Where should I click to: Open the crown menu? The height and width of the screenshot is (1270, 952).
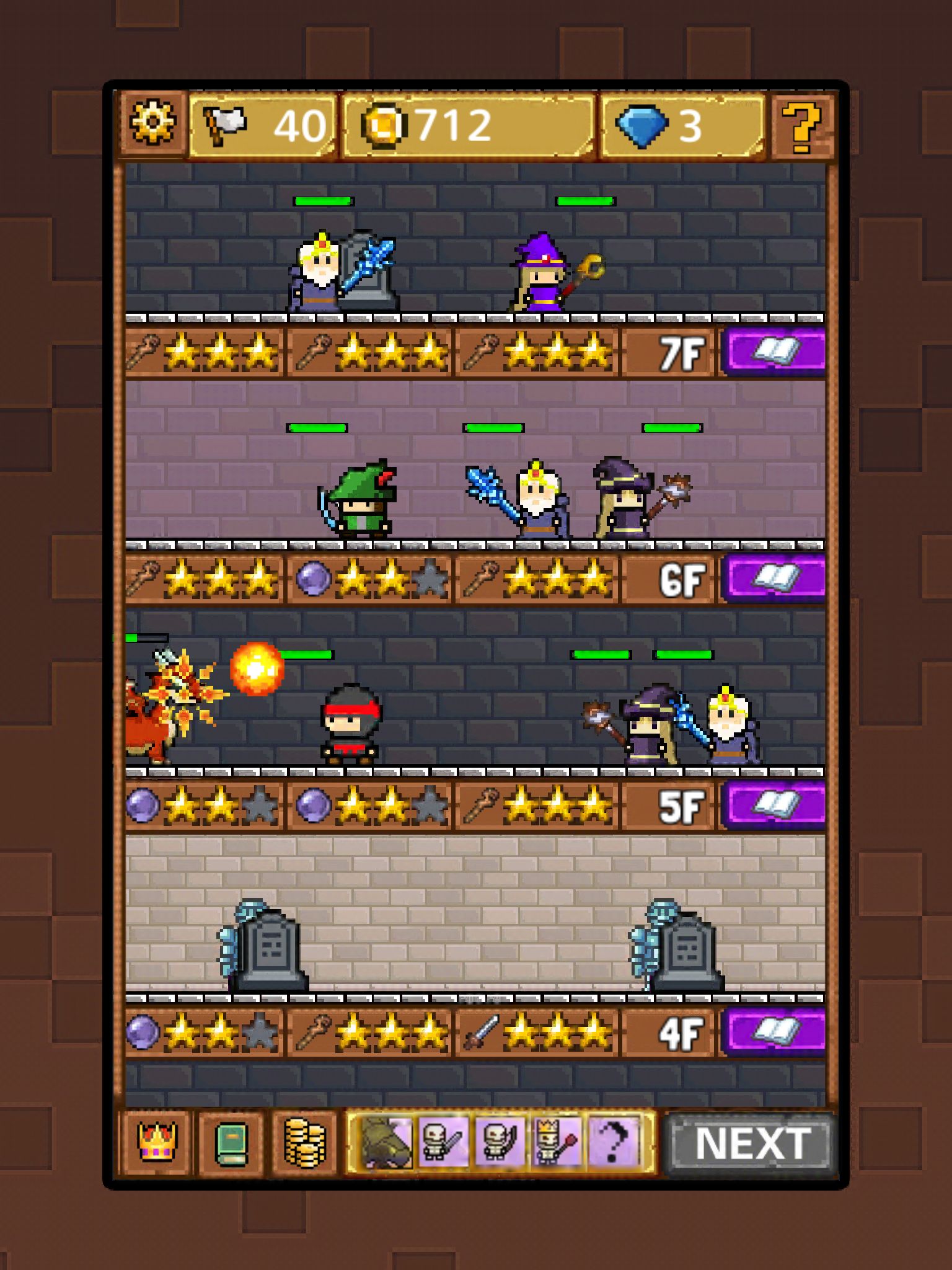156,1142
